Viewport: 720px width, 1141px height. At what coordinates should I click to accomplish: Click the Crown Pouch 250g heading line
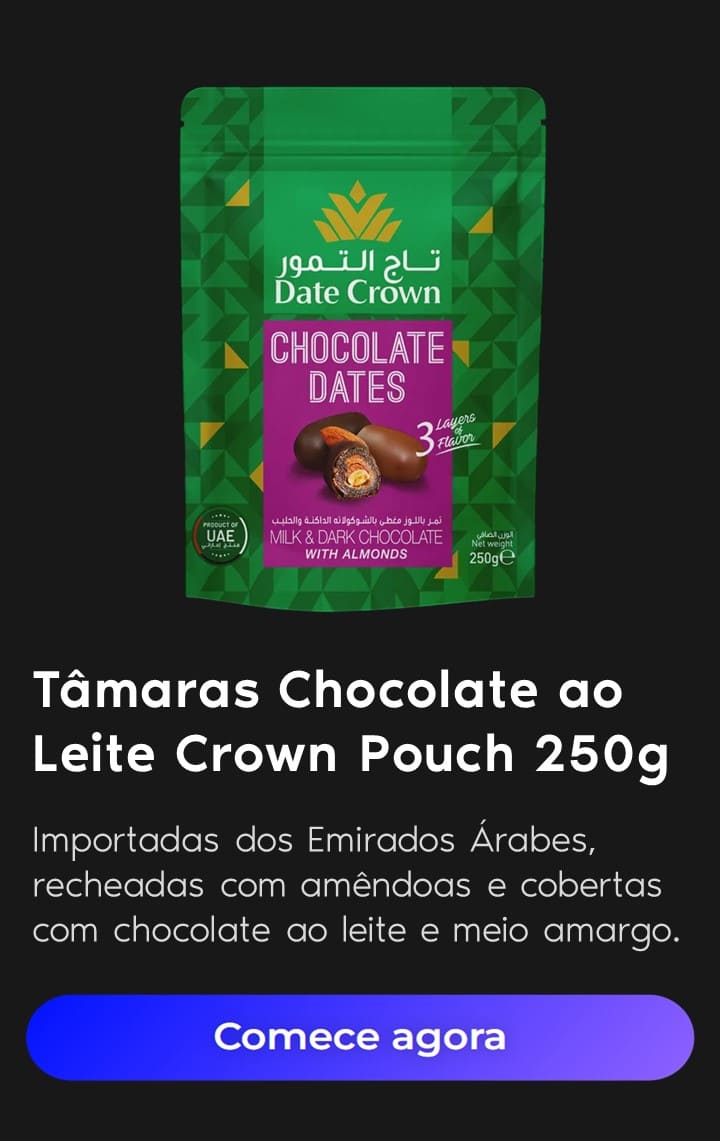point(353,753)
